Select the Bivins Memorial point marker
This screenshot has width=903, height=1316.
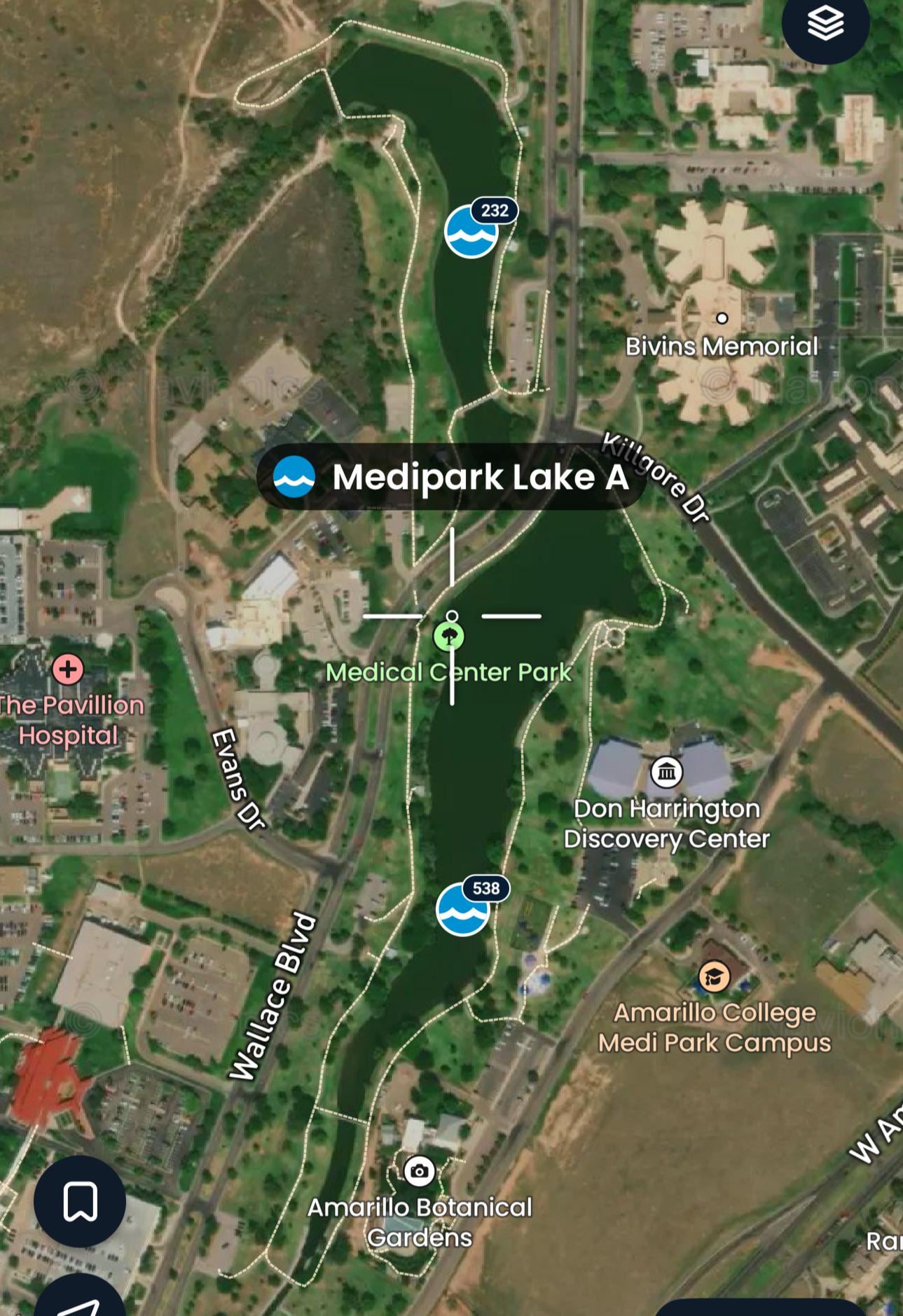(722, 318)
